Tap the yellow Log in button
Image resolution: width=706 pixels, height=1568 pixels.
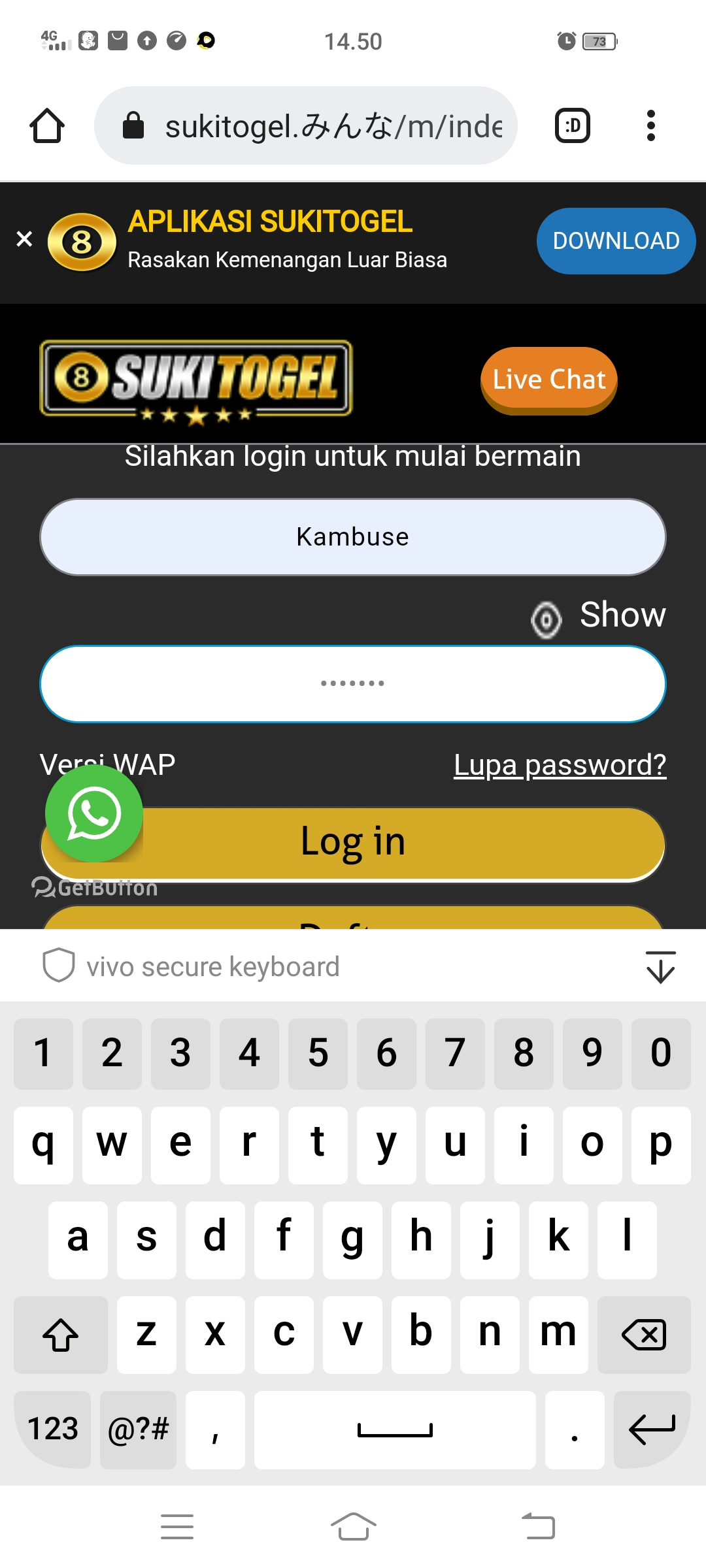point(392,843)
